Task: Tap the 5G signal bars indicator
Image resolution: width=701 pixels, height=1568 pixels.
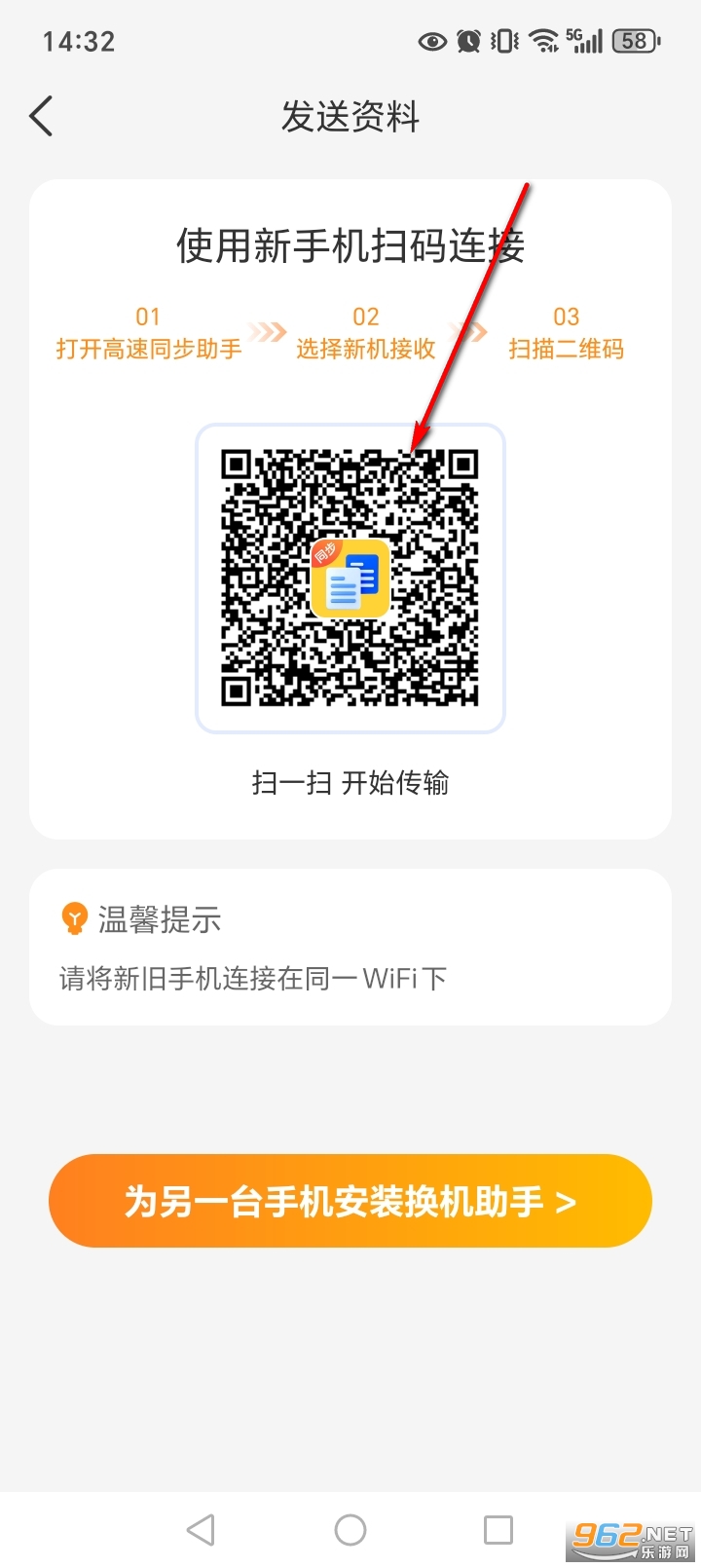Action: click(x=585, y=41)
